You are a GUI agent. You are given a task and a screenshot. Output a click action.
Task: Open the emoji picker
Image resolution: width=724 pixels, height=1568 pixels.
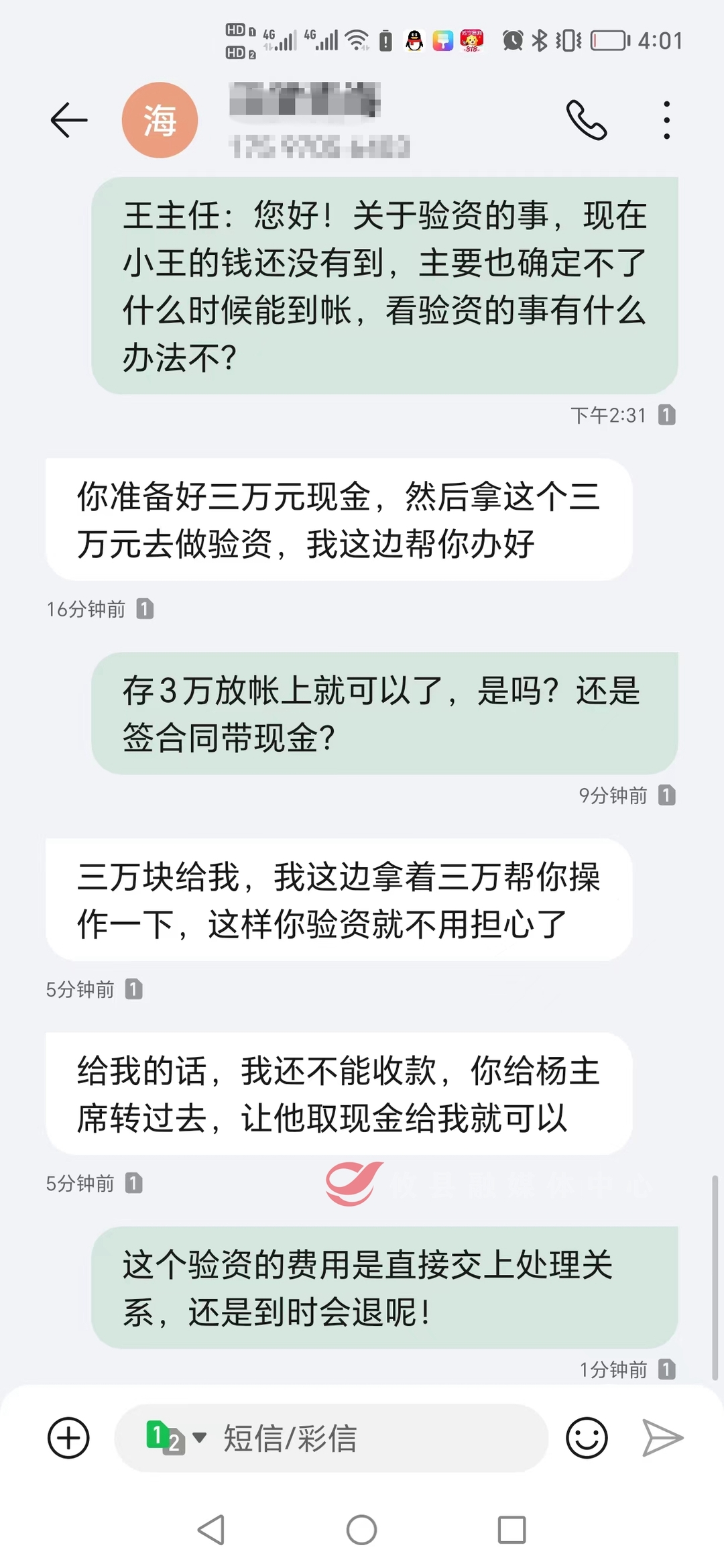click(x=587, y=1438)
